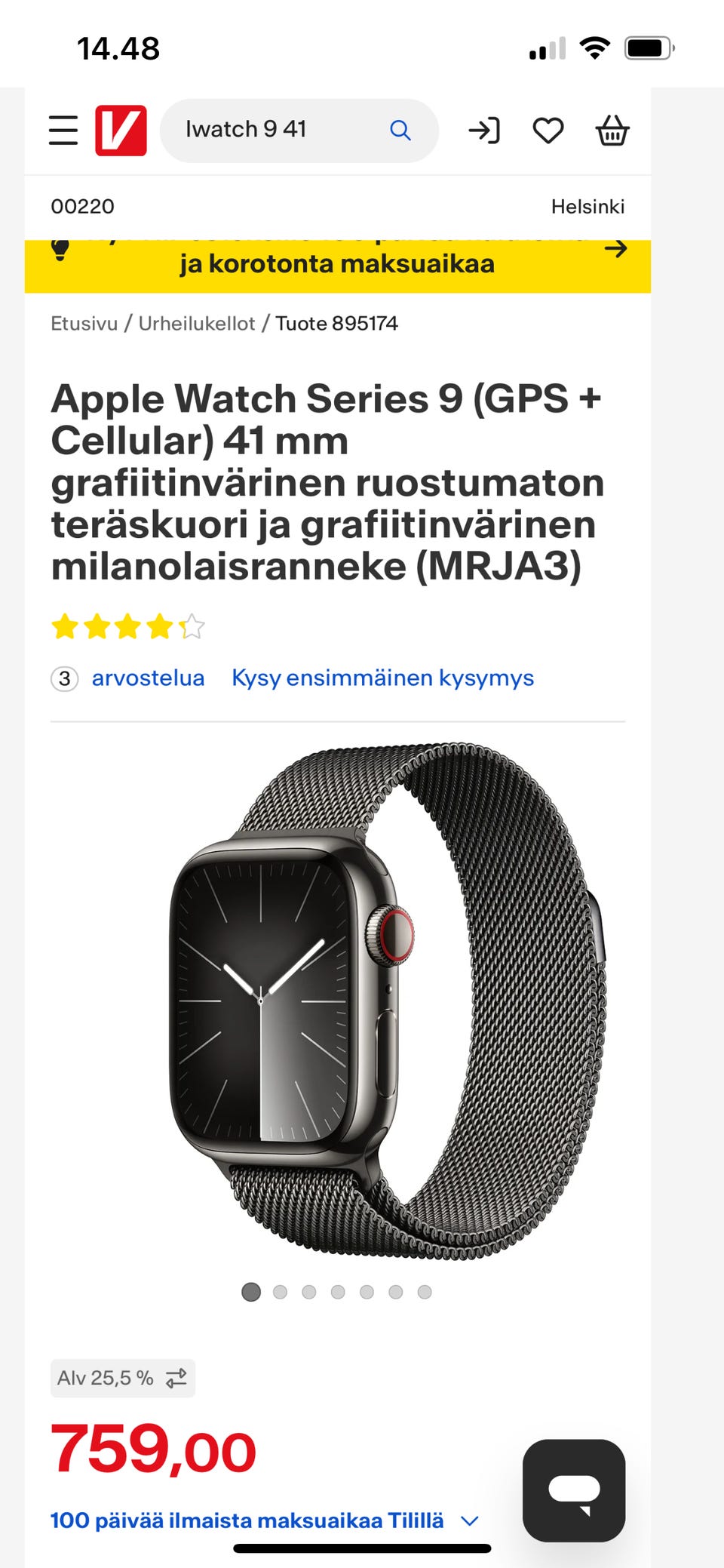Open the account login icon
724x1568 pixels.
pyautogui.click(x=484, y=129)
